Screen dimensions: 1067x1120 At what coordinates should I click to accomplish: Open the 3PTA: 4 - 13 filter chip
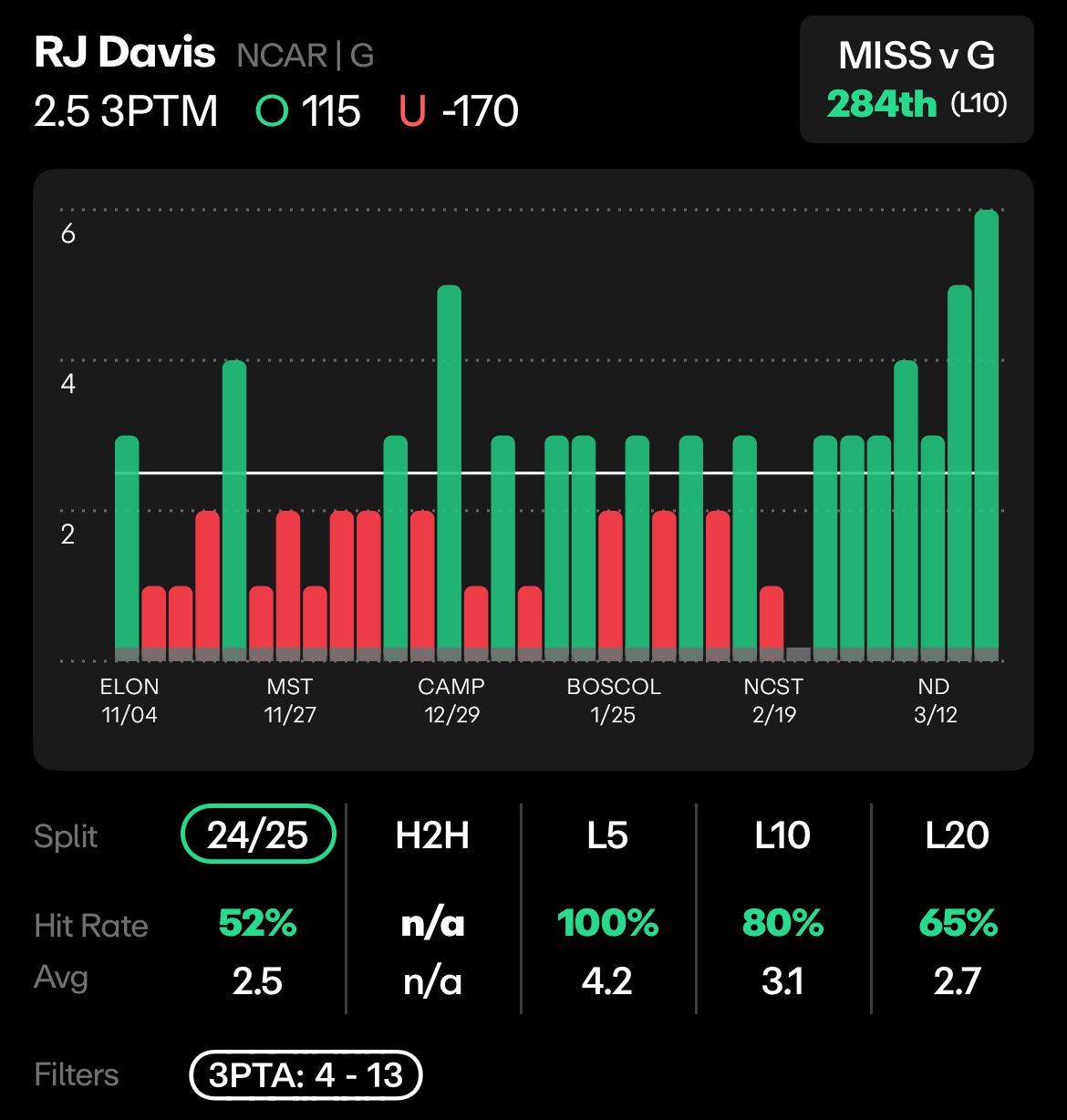click(x=306, y=1075)
